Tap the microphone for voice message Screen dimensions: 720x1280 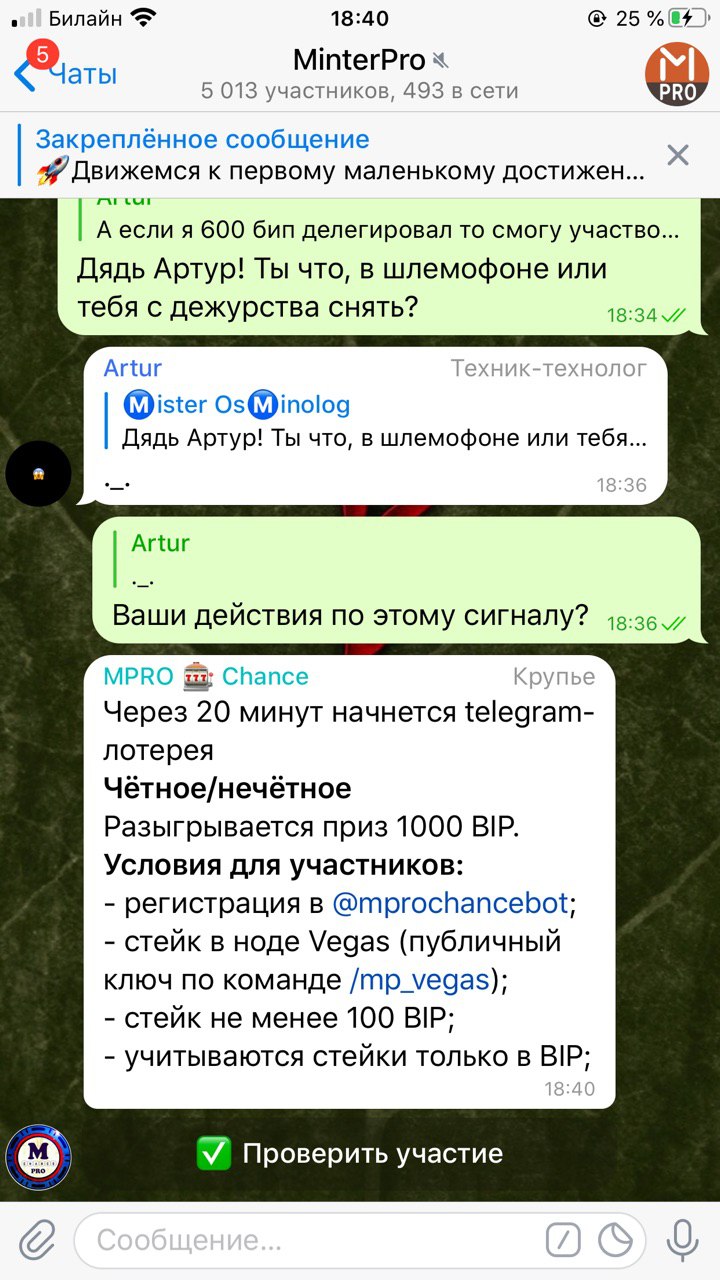point(683,1241)
